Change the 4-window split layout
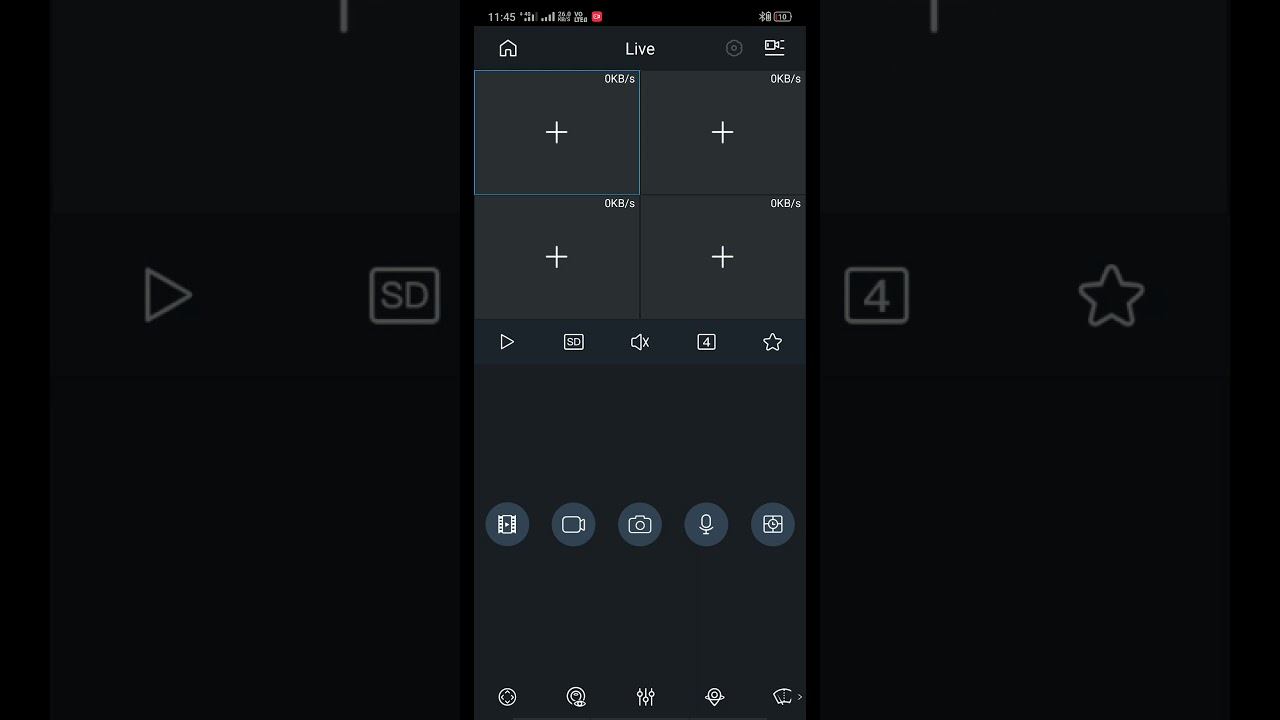Viewport: 1280px width, 720px height. tap(706, 342)
